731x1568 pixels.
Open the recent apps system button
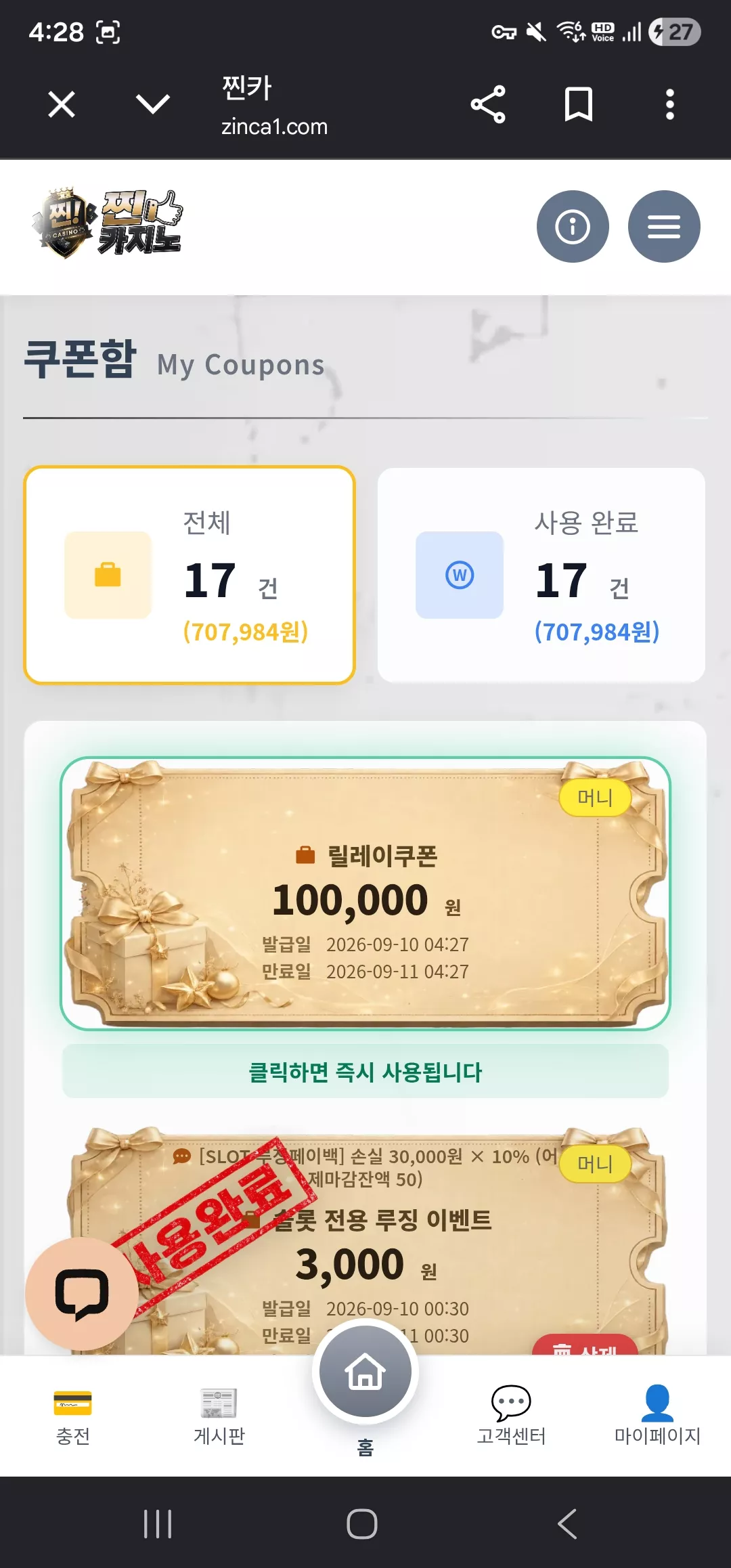click(158, 1524)
